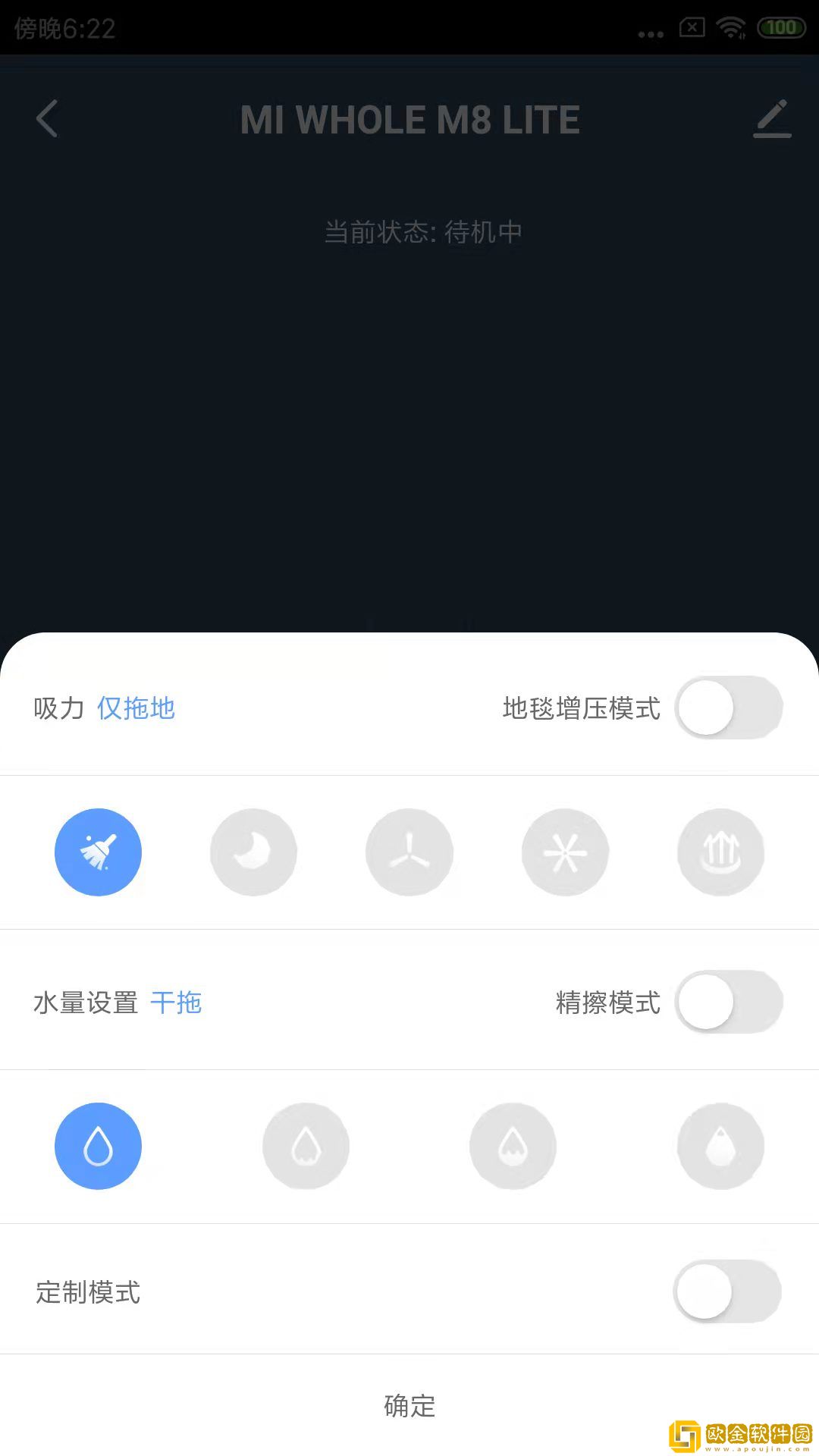The width and height of the screenshot is (819, 1456).
Task: Select the quiet moon suction mode
Action: [x=253, y=851]
